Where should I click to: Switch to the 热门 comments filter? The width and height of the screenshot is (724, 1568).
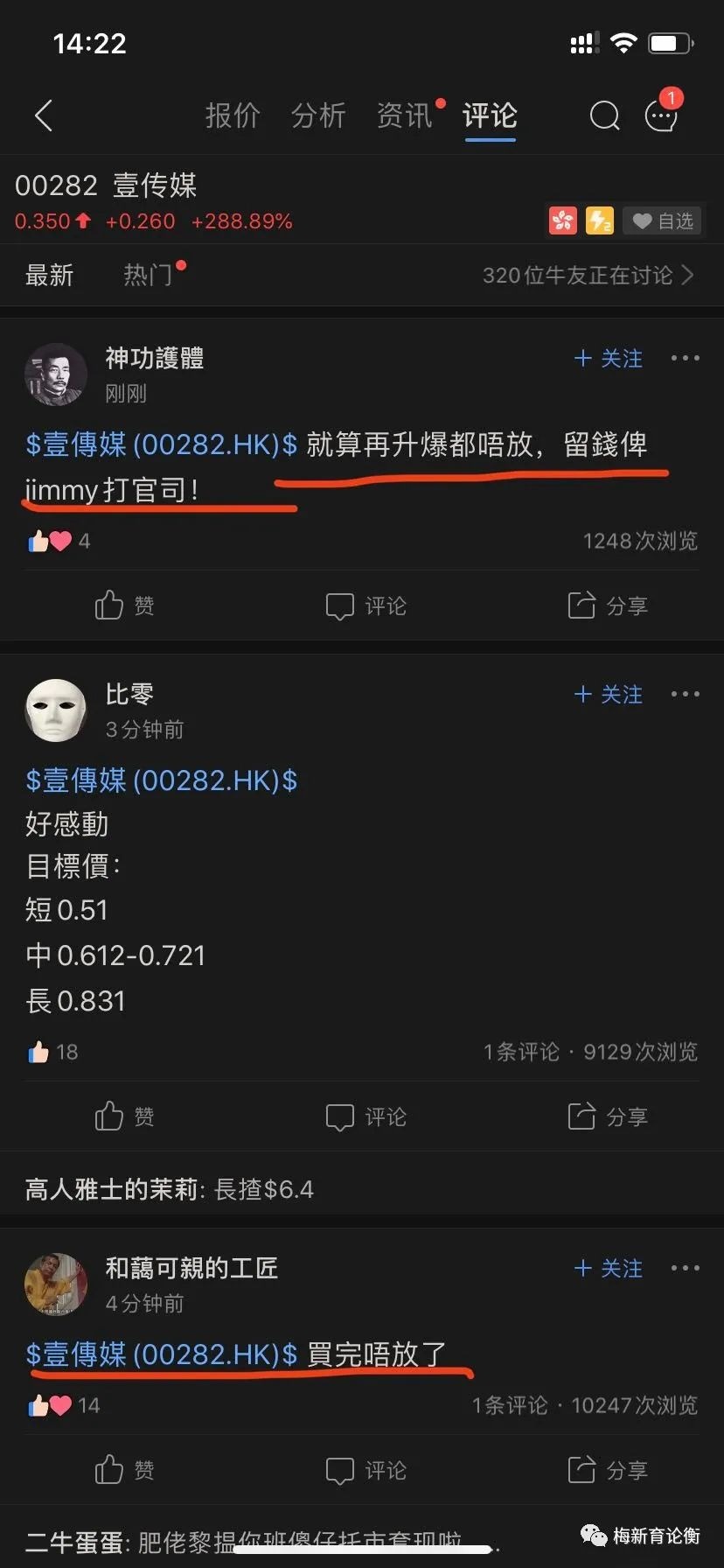coord(149,275)
